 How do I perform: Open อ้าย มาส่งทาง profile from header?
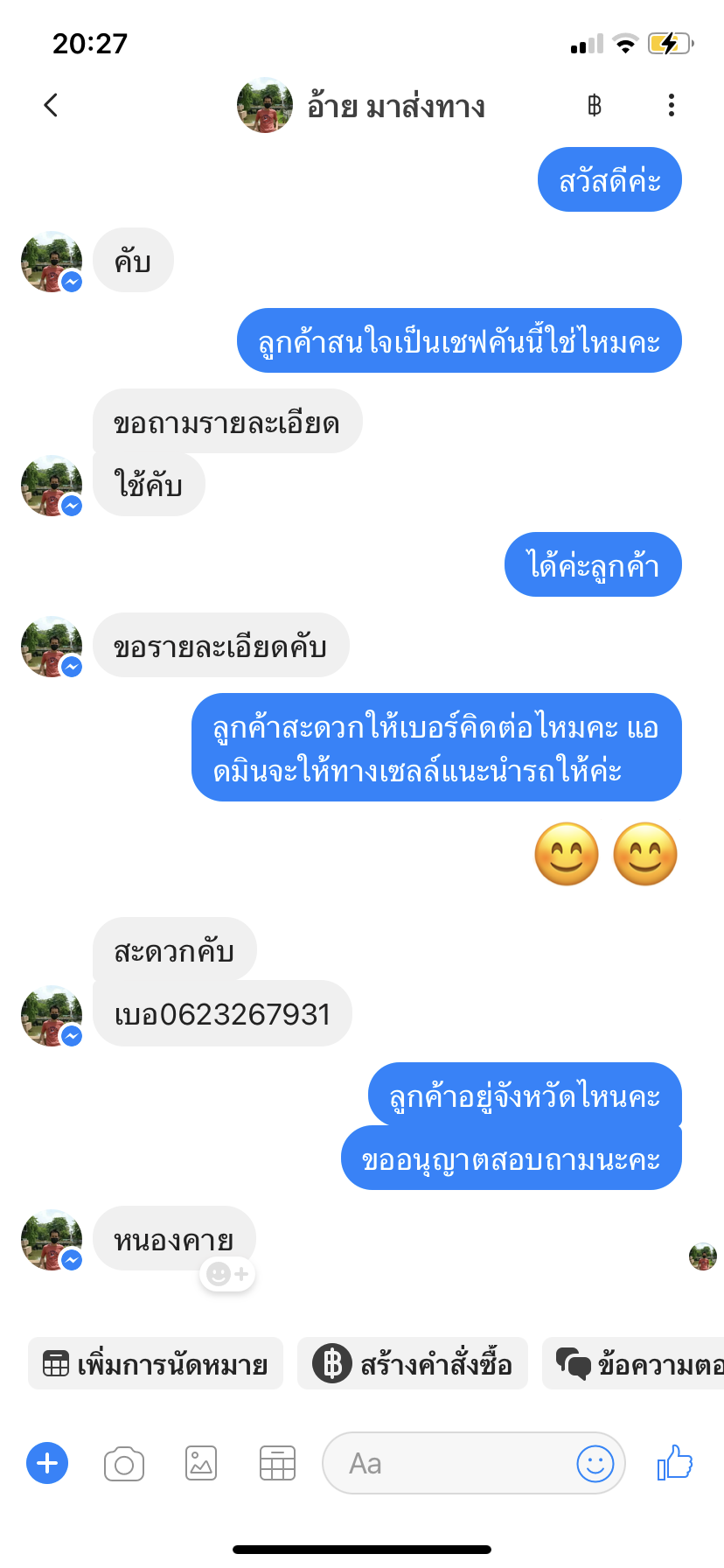click(360, 106)
